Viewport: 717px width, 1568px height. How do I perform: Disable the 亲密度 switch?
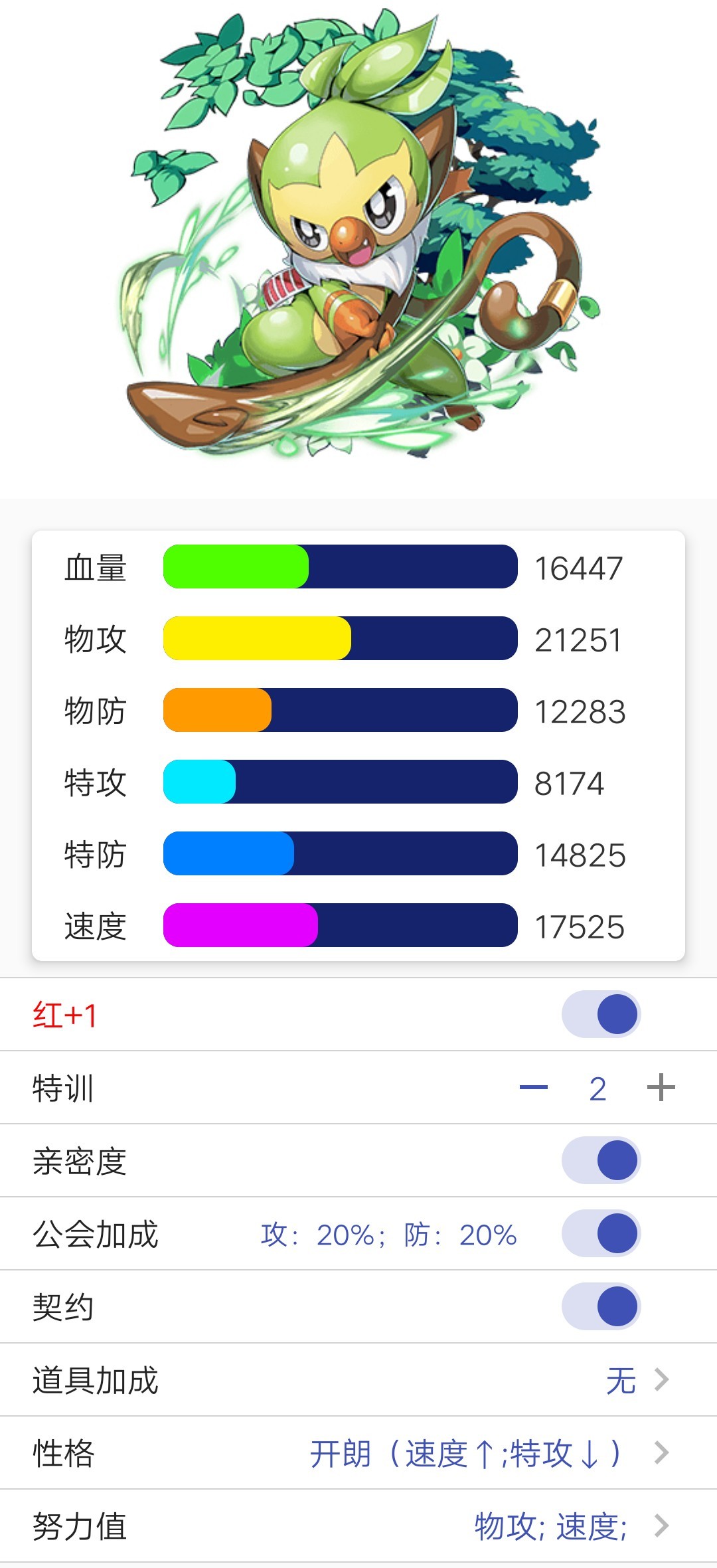point(601,1160)
